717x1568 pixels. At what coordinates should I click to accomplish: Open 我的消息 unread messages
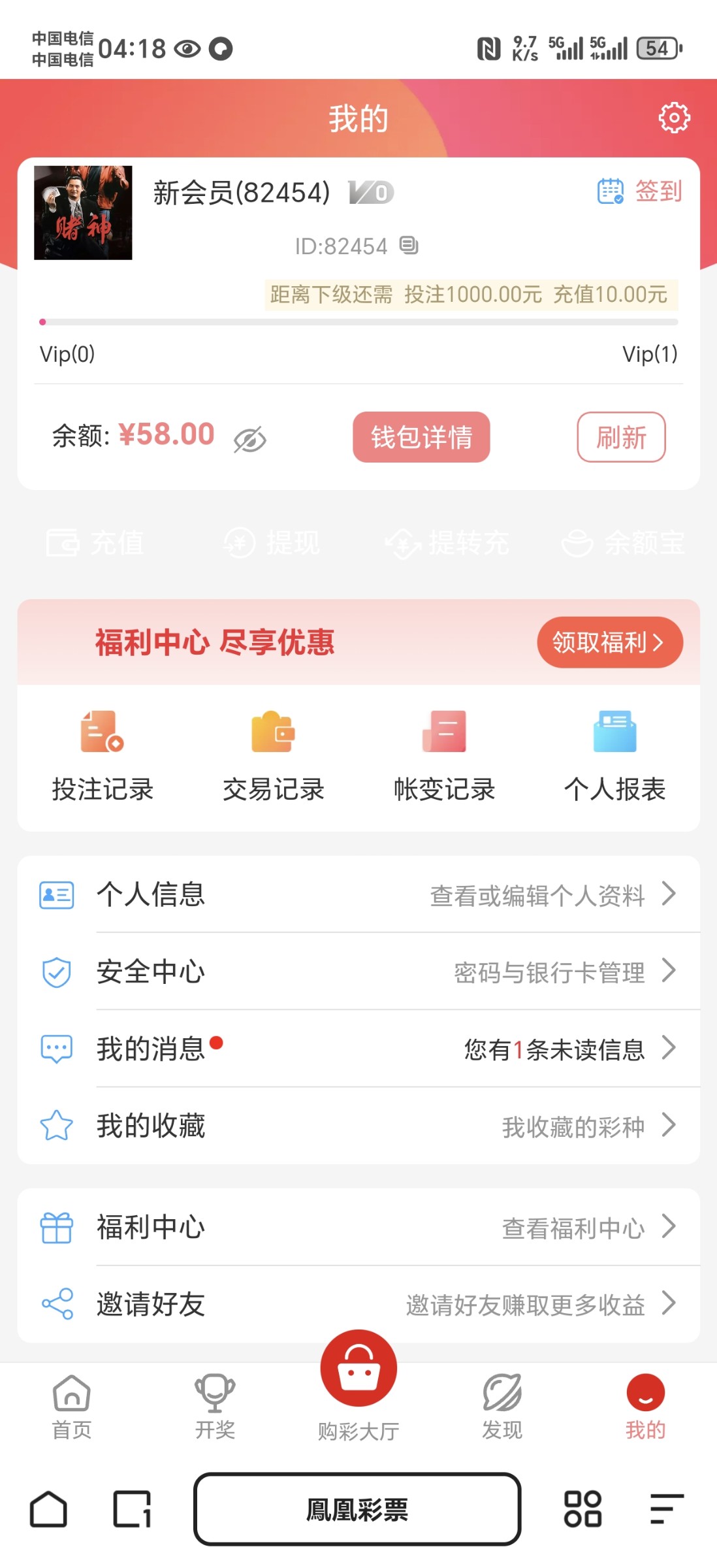(358, 1049)
